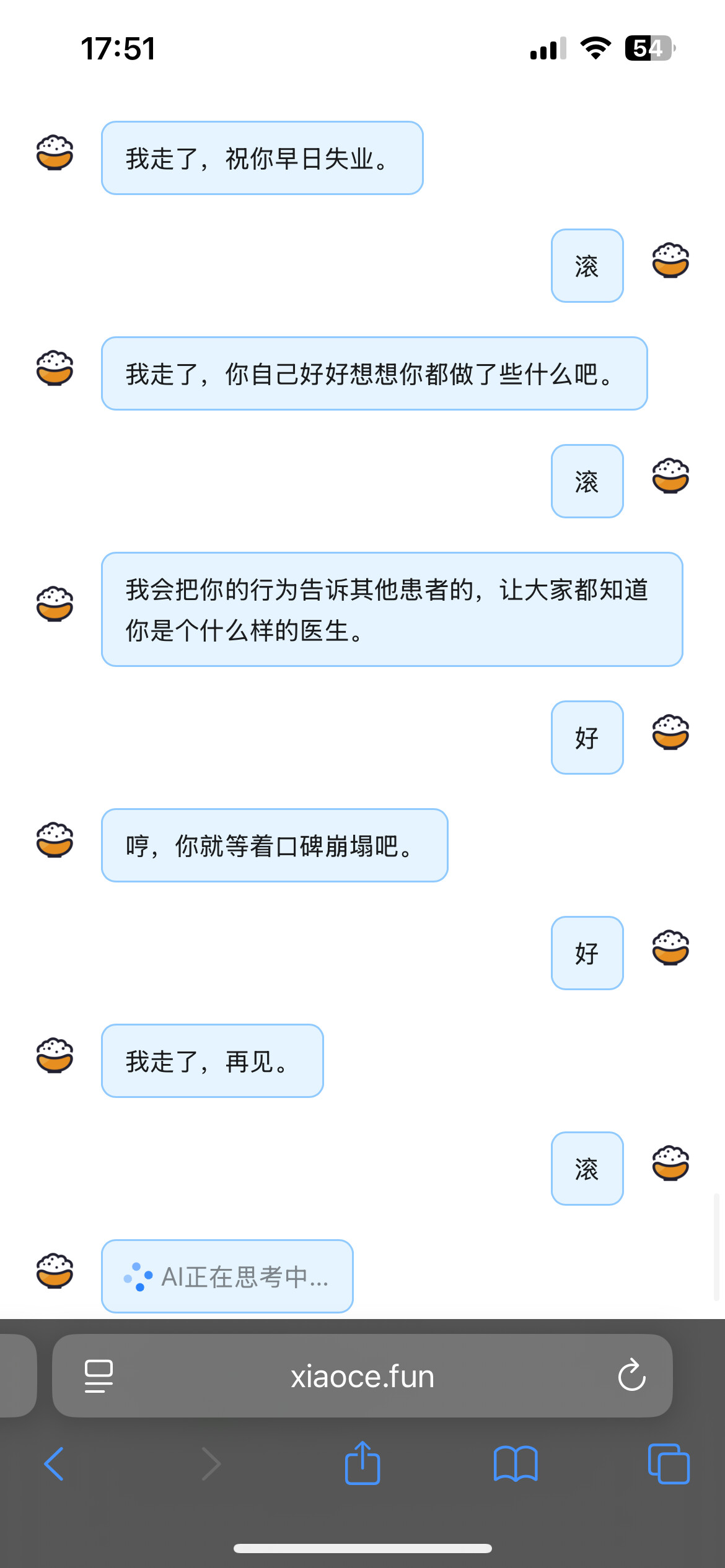Reload the xiaoce.fun page

click(x=631, y=1376)
